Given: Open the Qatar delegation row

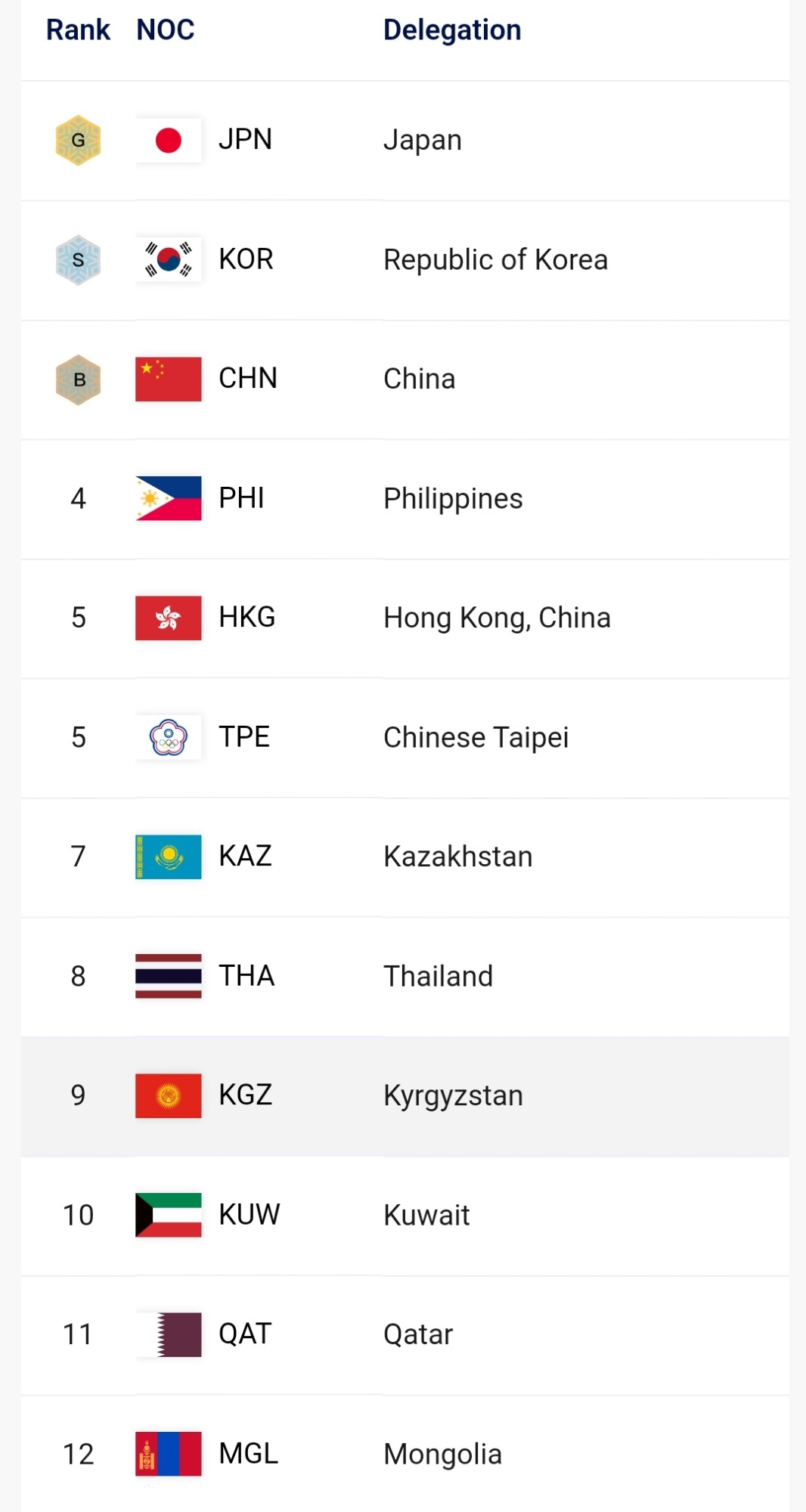Looking at the screenshot, I should coord(417,1334).
